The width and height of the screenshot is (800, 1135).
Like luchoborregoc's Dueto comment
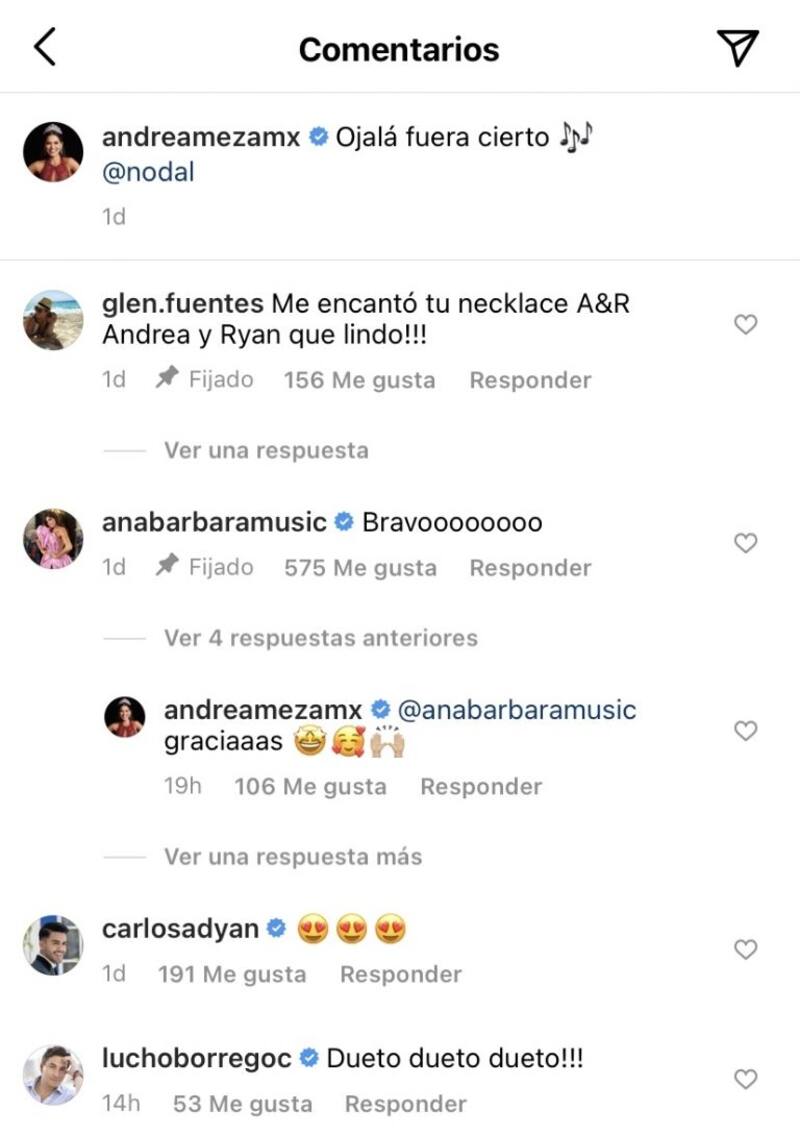(745, 1079)
